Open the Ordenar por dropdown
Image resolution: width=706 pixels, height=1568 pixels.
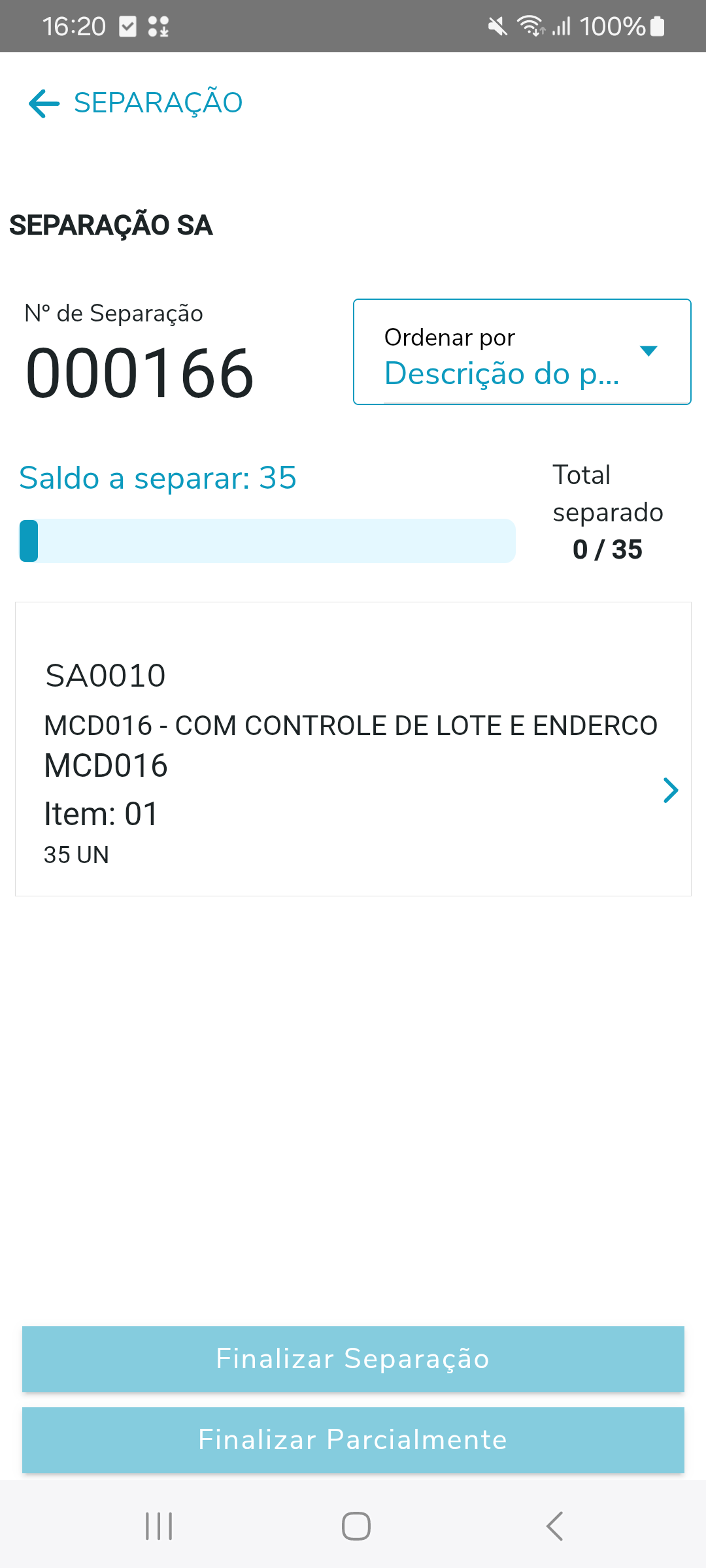click(x=522, y=352)
